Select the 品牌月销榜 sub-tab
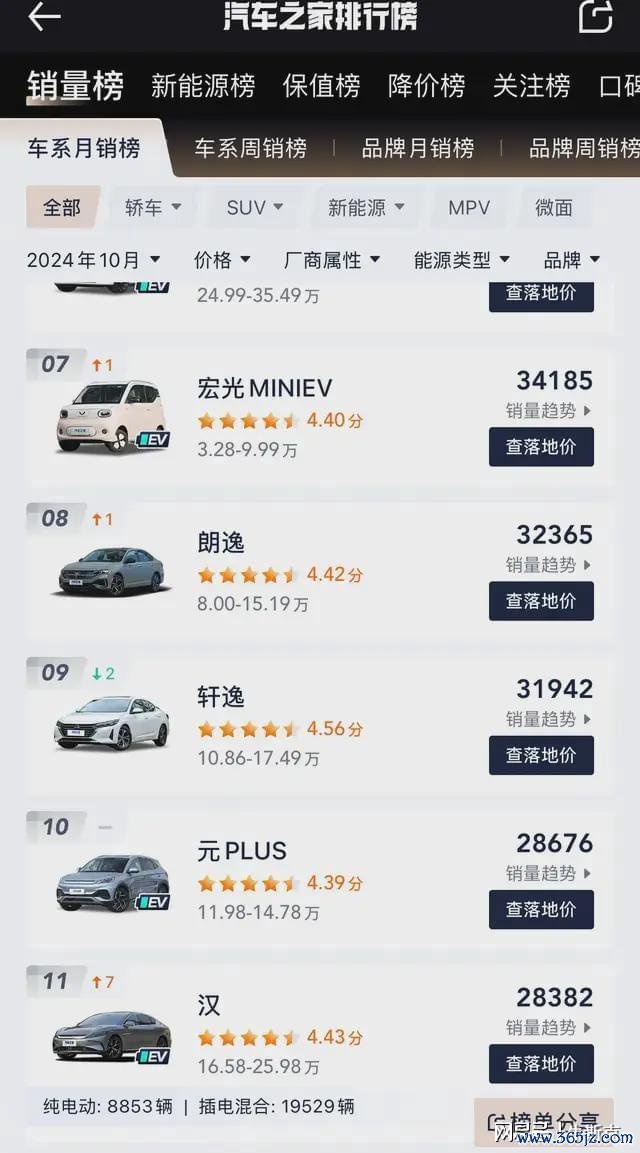This screenshot has width=640, height=1153. coord(417,149)
